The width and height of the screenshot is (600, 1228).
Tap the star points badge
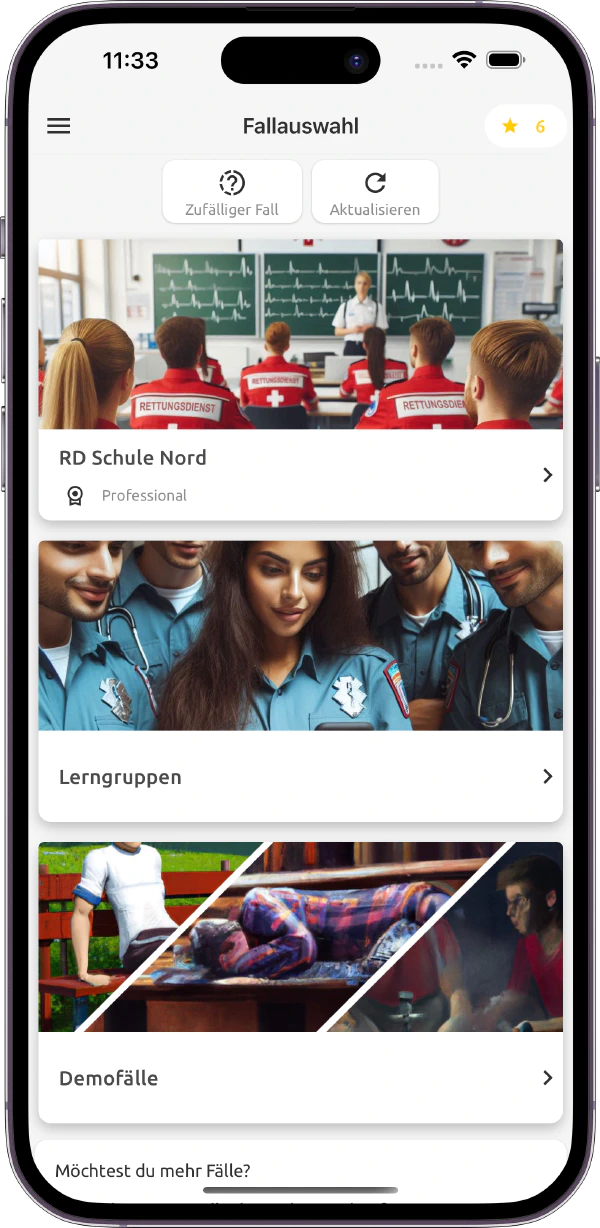(x=525, y=126)
